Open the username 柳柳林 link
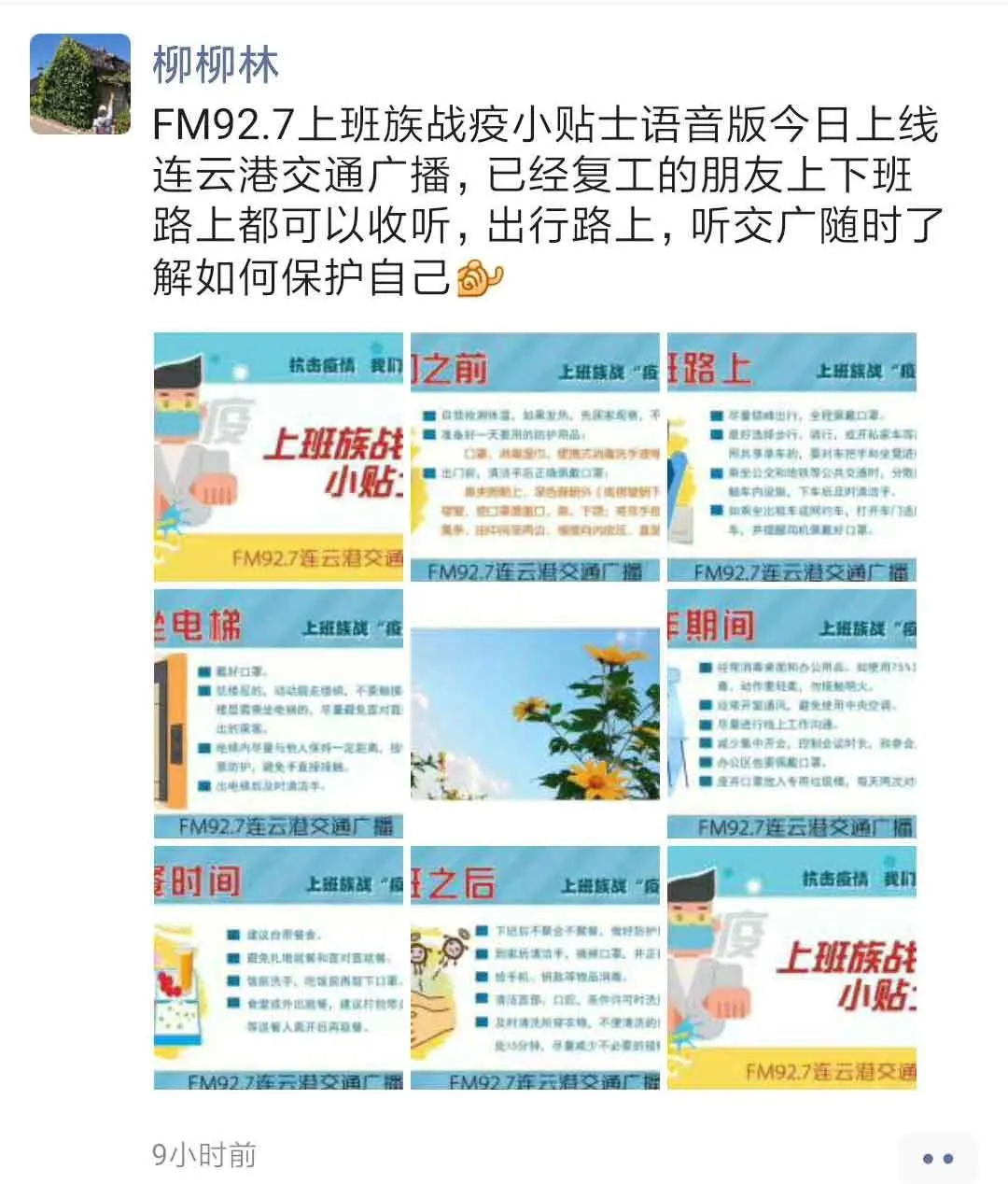 [x=216, y=65]
